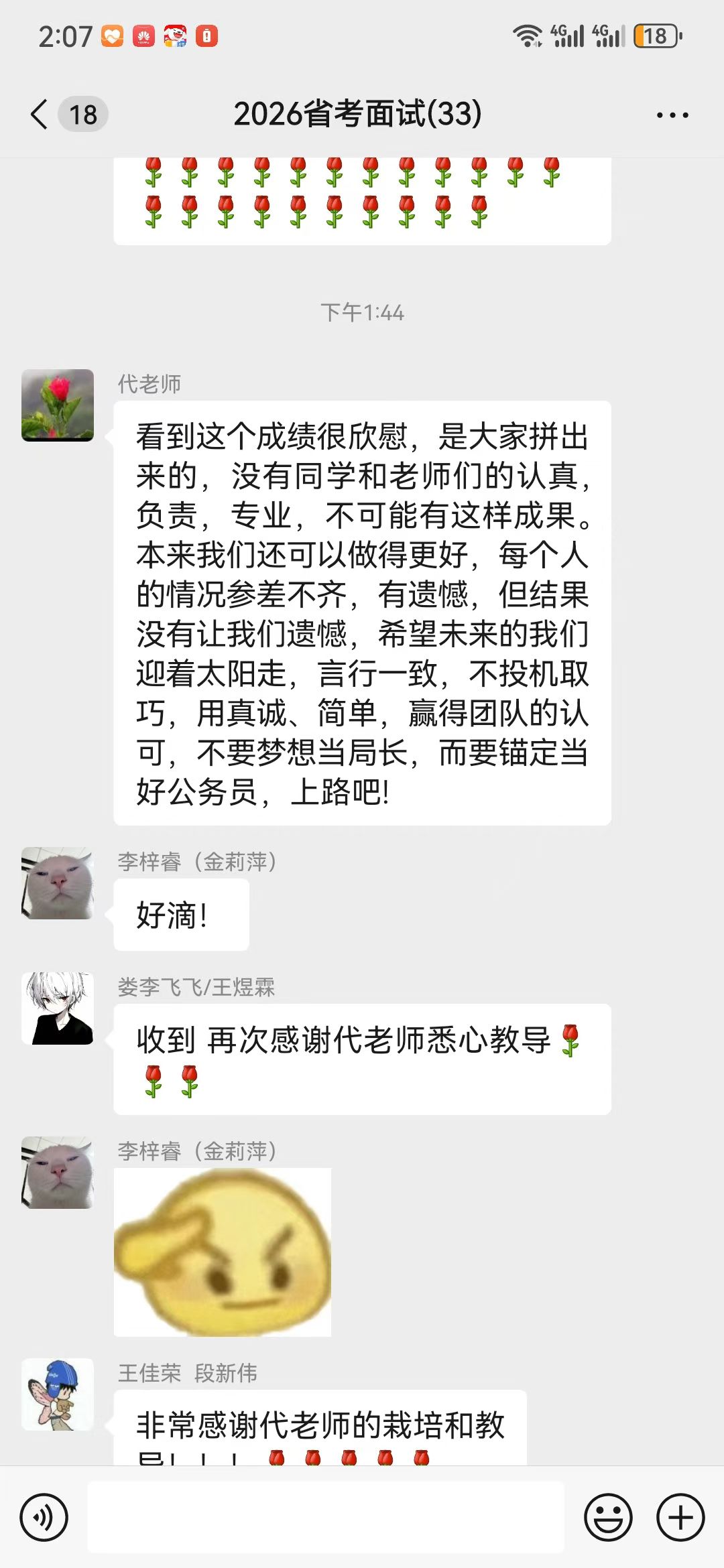Open the plus attachment menu
This screenshot has width=724, height=1568.
[680, 1518]
